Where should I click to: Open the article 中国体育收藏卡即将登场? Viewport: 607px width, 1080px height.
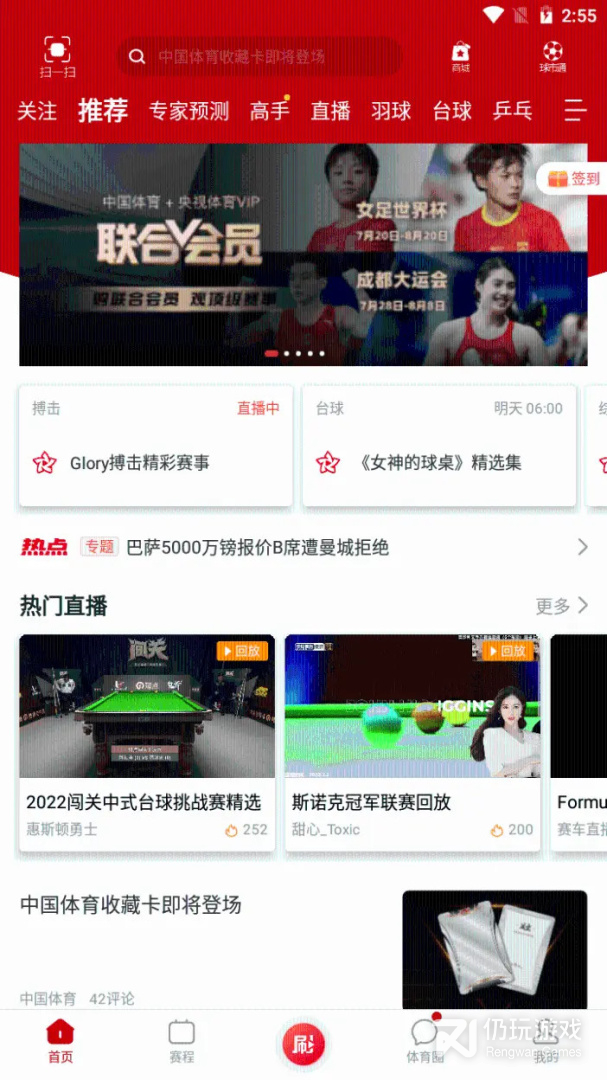(303, 950)
